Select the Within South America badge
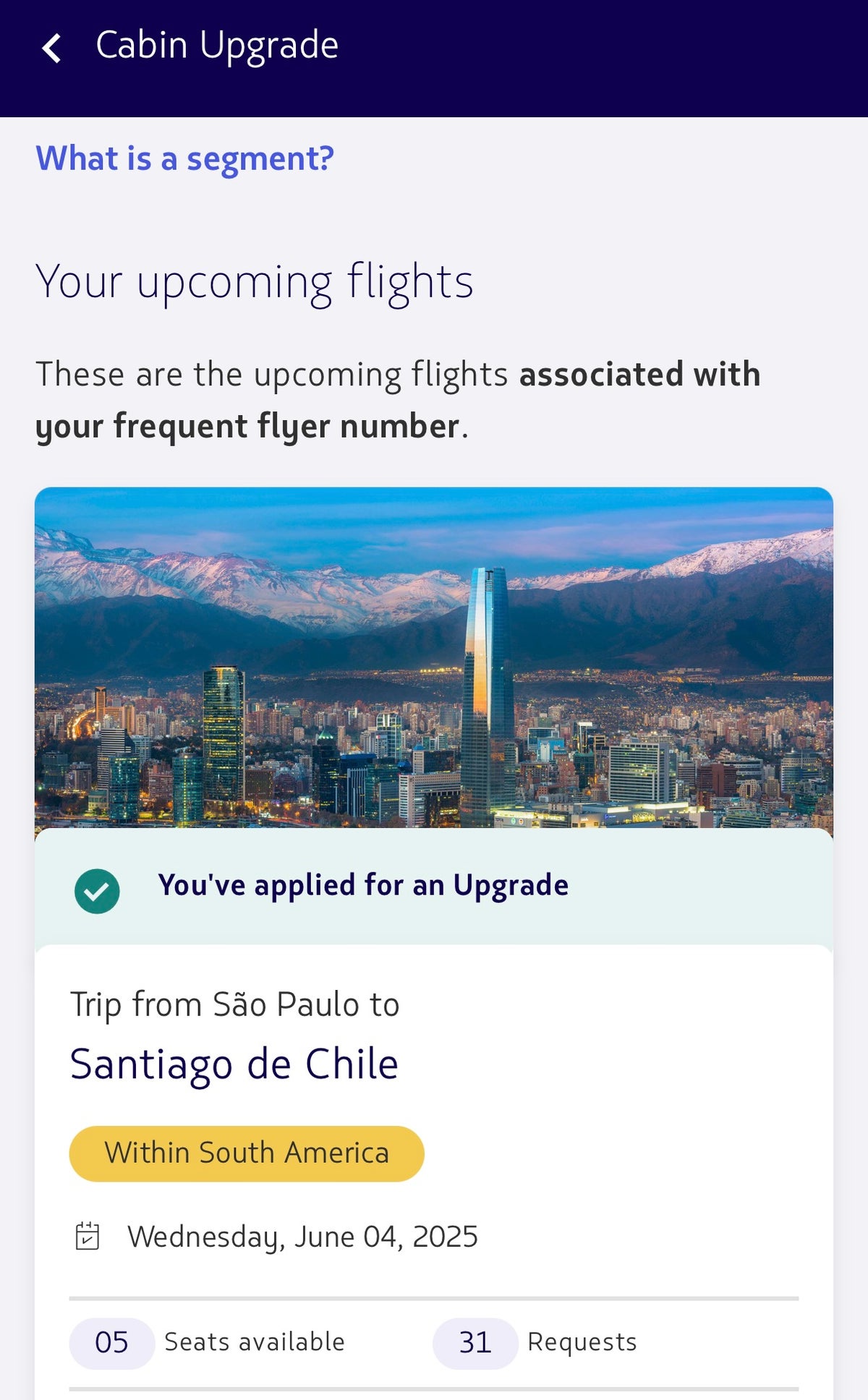 246,1153
